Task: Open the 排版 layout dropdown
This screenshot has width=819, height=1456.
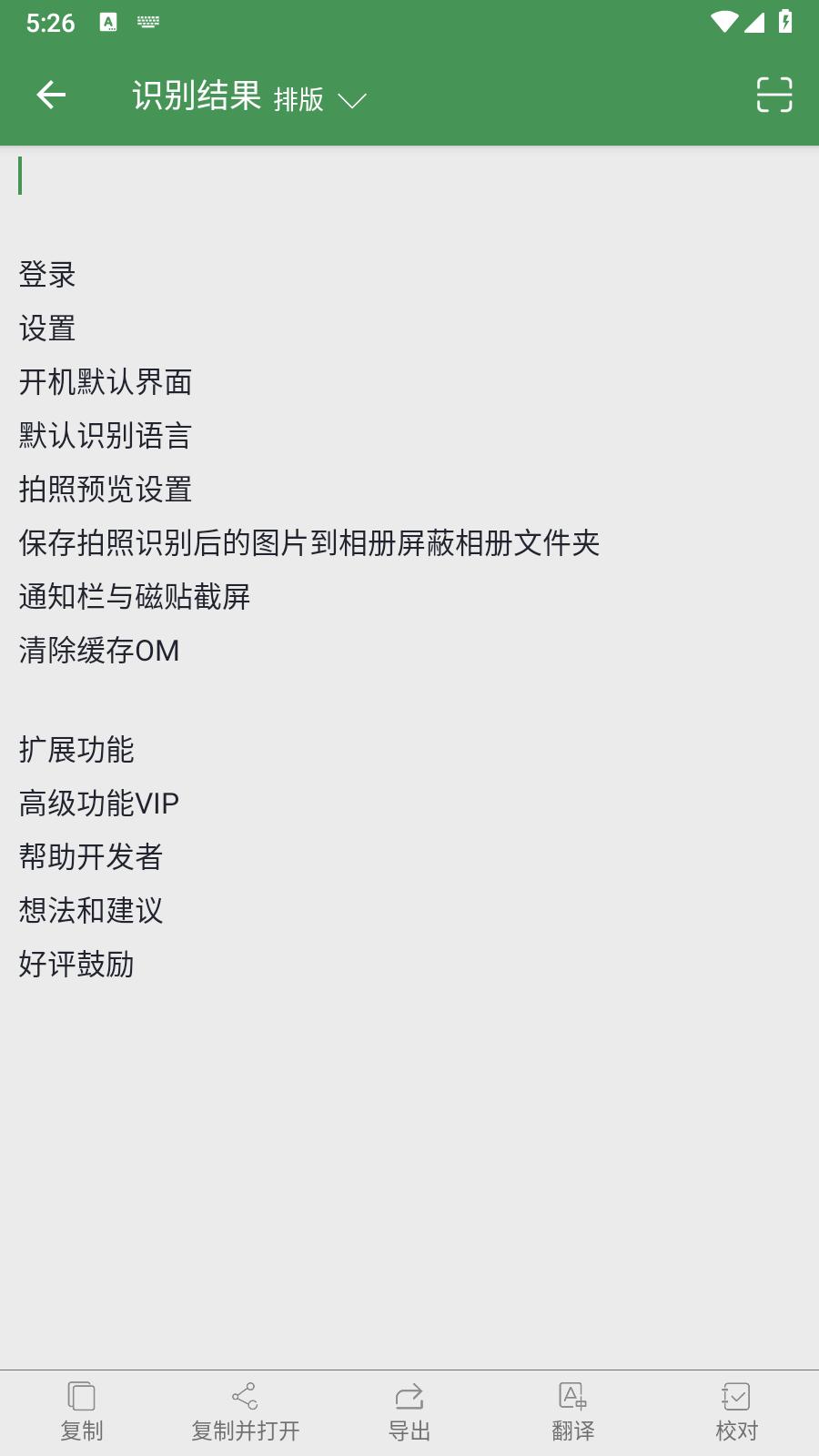Action: pos(319,98)
